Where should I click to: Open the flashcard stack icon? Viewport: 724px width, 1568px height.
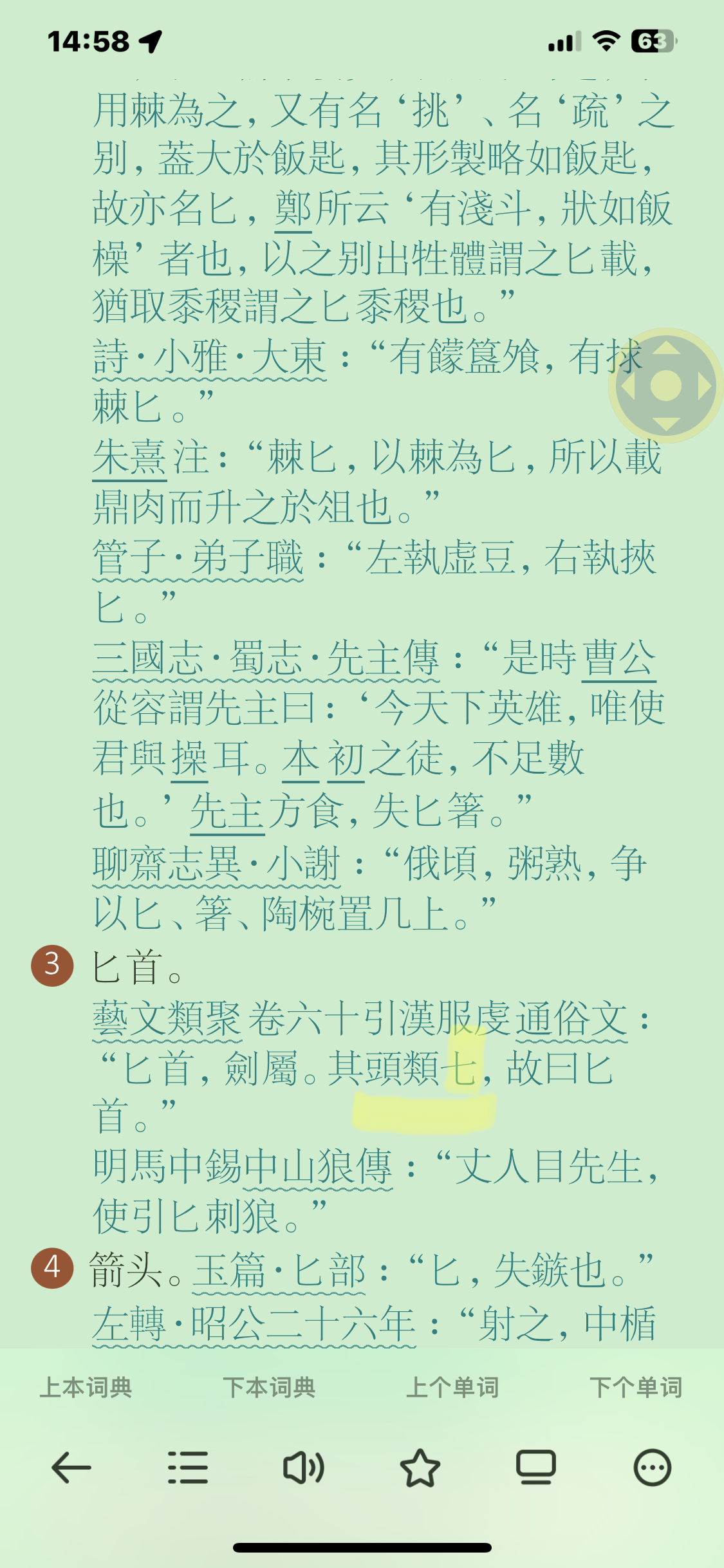(x=536, y=1468)
